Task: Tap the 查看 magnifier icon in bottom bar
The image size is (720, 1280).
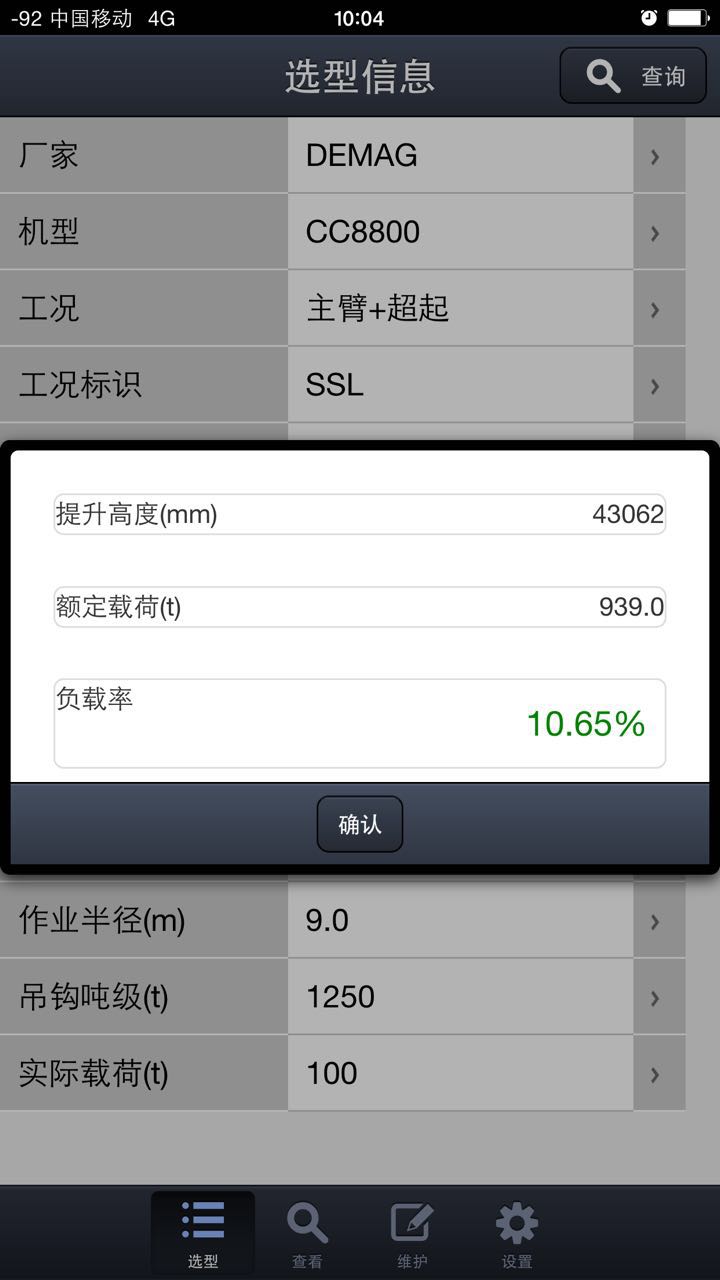Action: [x=307, y=1220]
